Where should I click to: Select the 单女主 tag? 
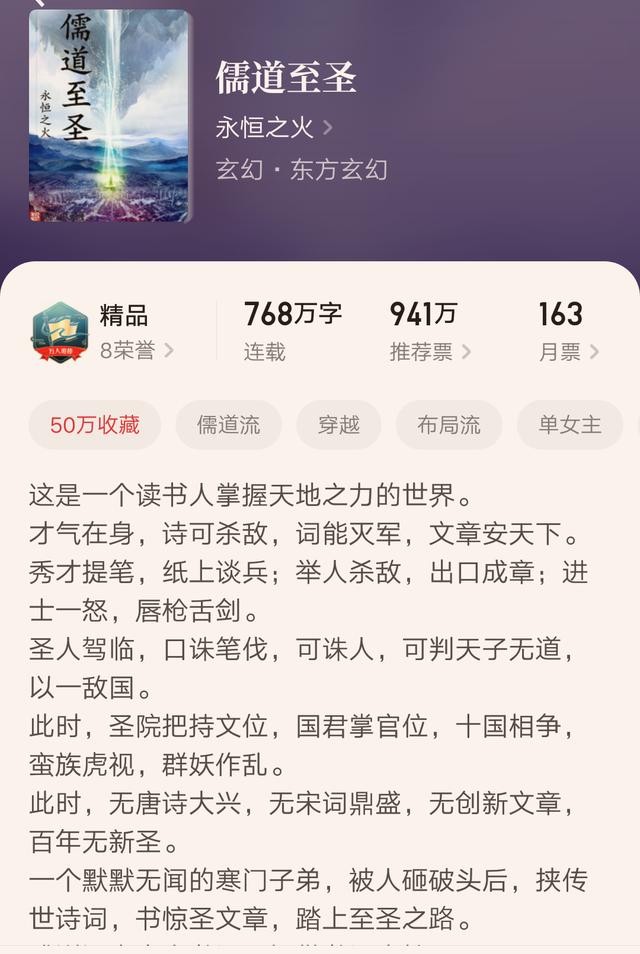[570, 424]
